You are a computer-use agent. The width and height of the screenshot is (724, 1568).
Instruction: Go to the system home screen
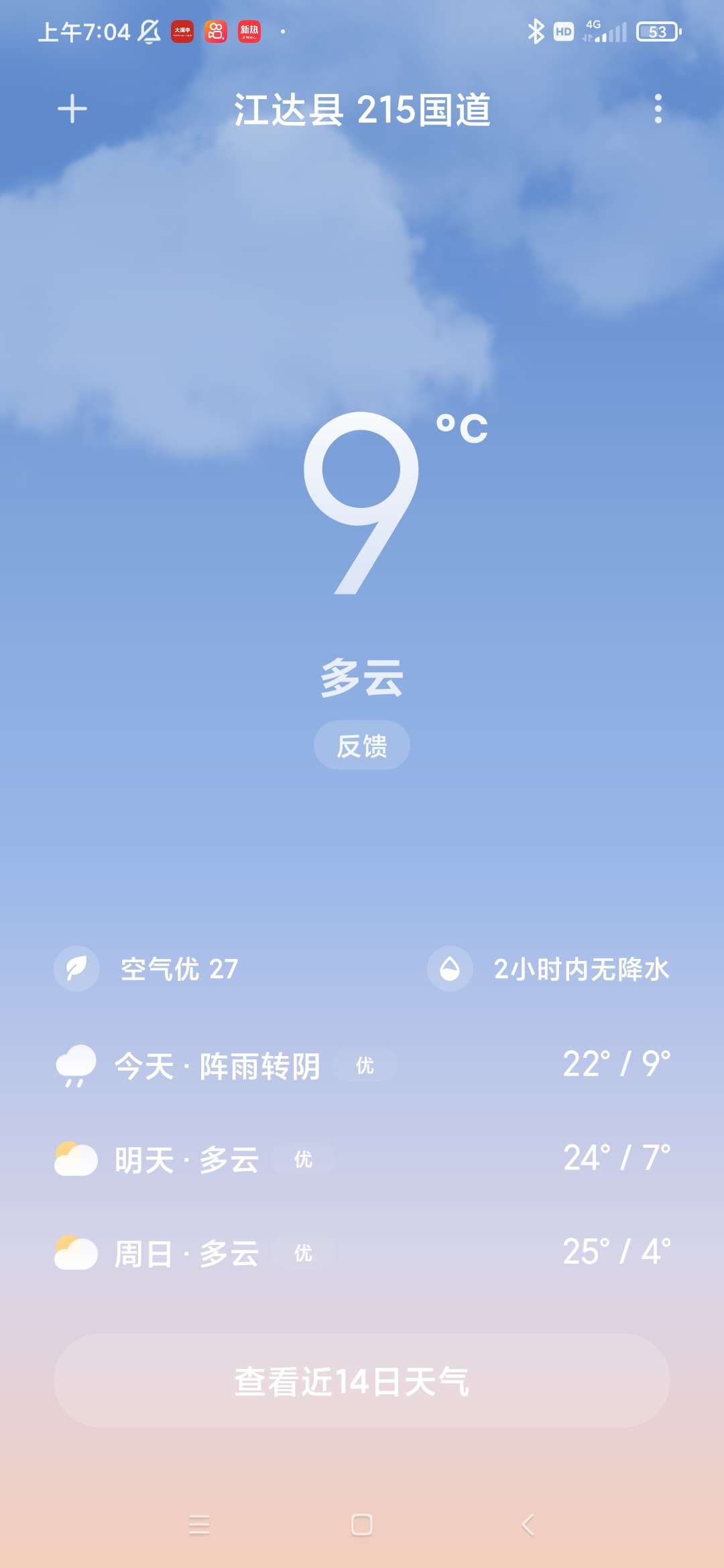click(x=362, y=1525)
